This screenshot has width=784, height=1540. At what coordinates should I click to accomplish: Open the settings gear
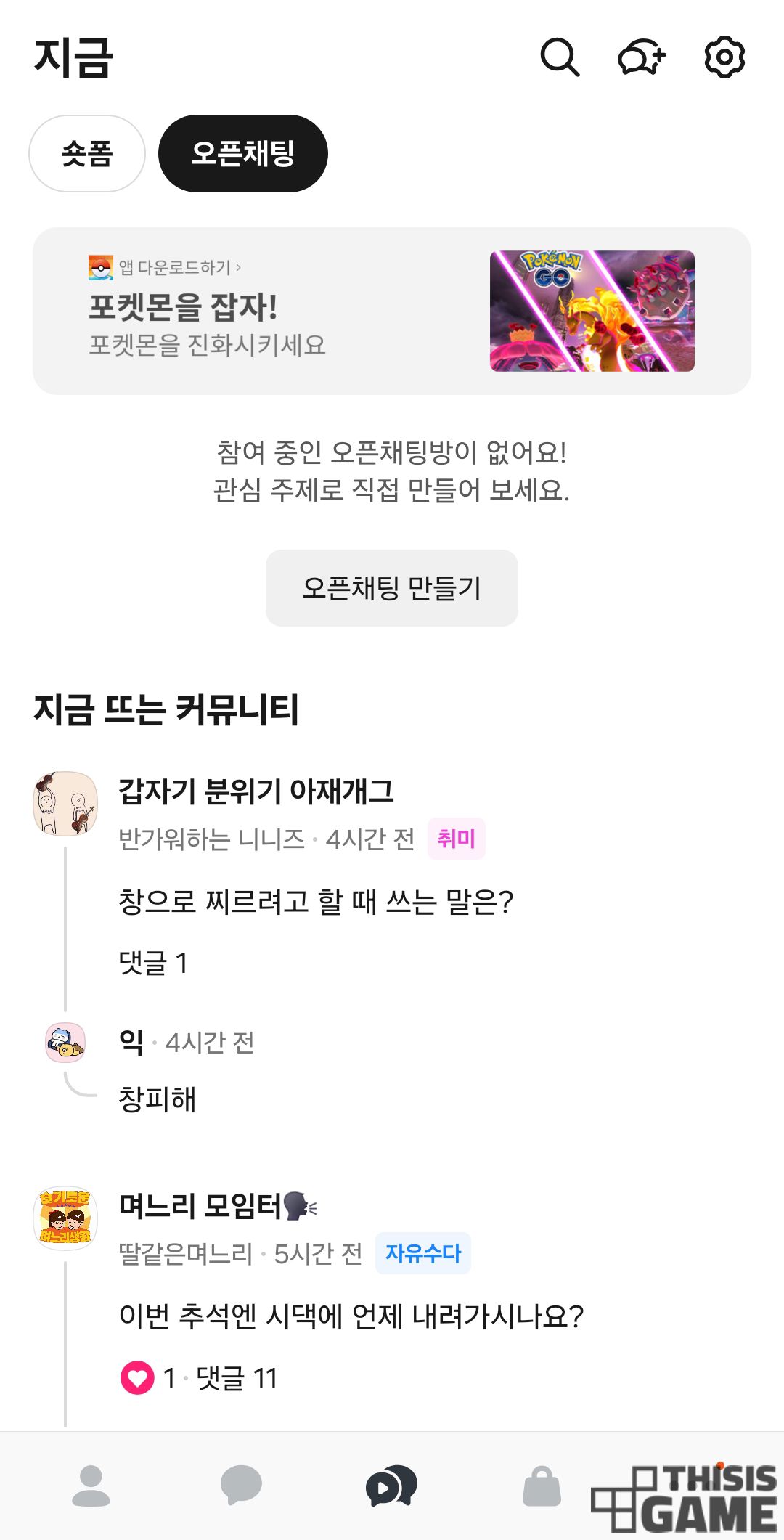[724, 57]
